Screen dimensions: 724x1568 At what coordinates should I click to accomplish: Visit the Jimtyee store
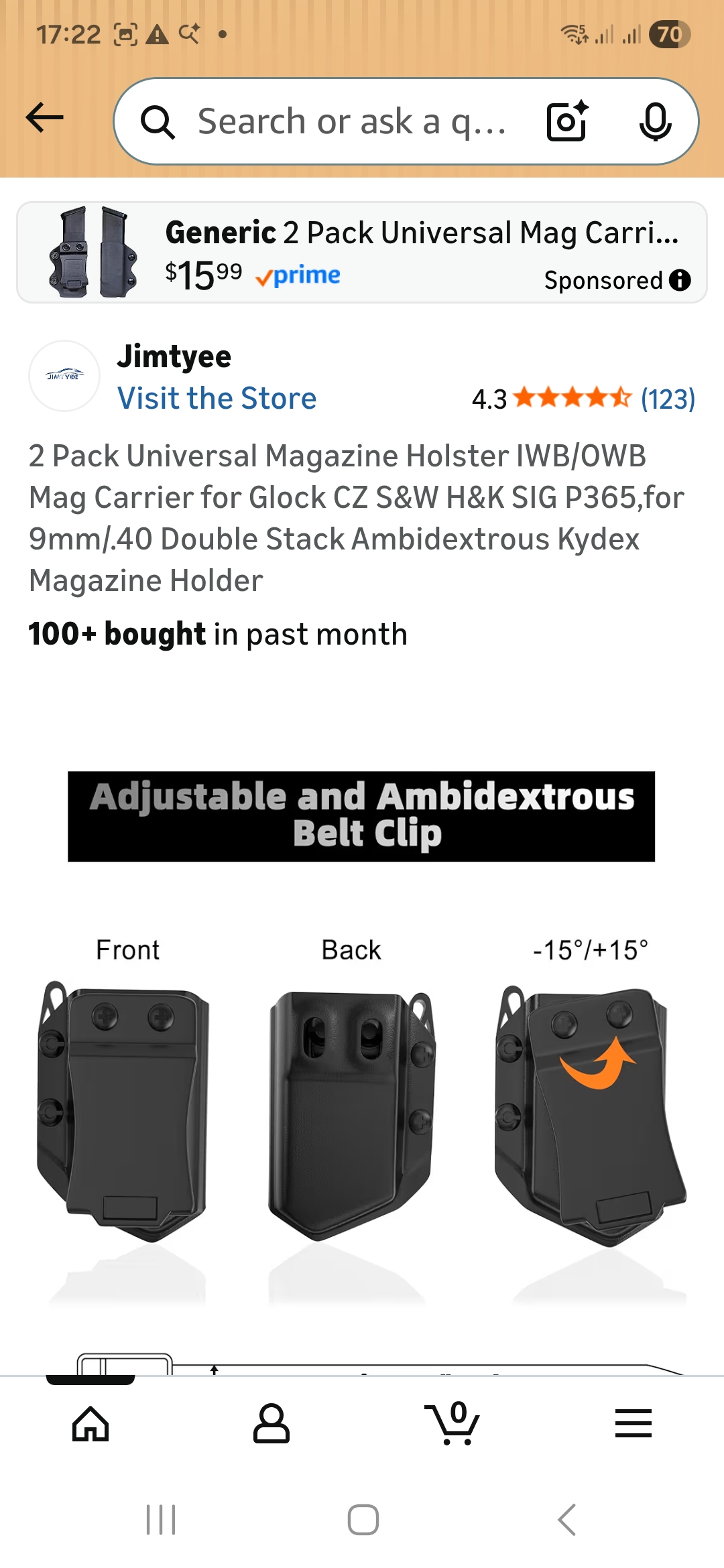pos(217,399)
